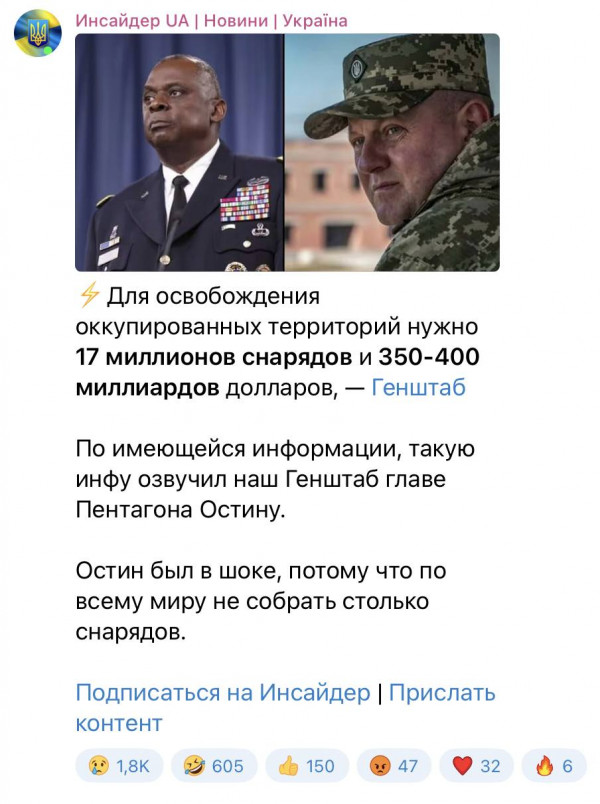Add the heart reaction 32
This screenshot has width=600, height=804.
pos(476,766)
